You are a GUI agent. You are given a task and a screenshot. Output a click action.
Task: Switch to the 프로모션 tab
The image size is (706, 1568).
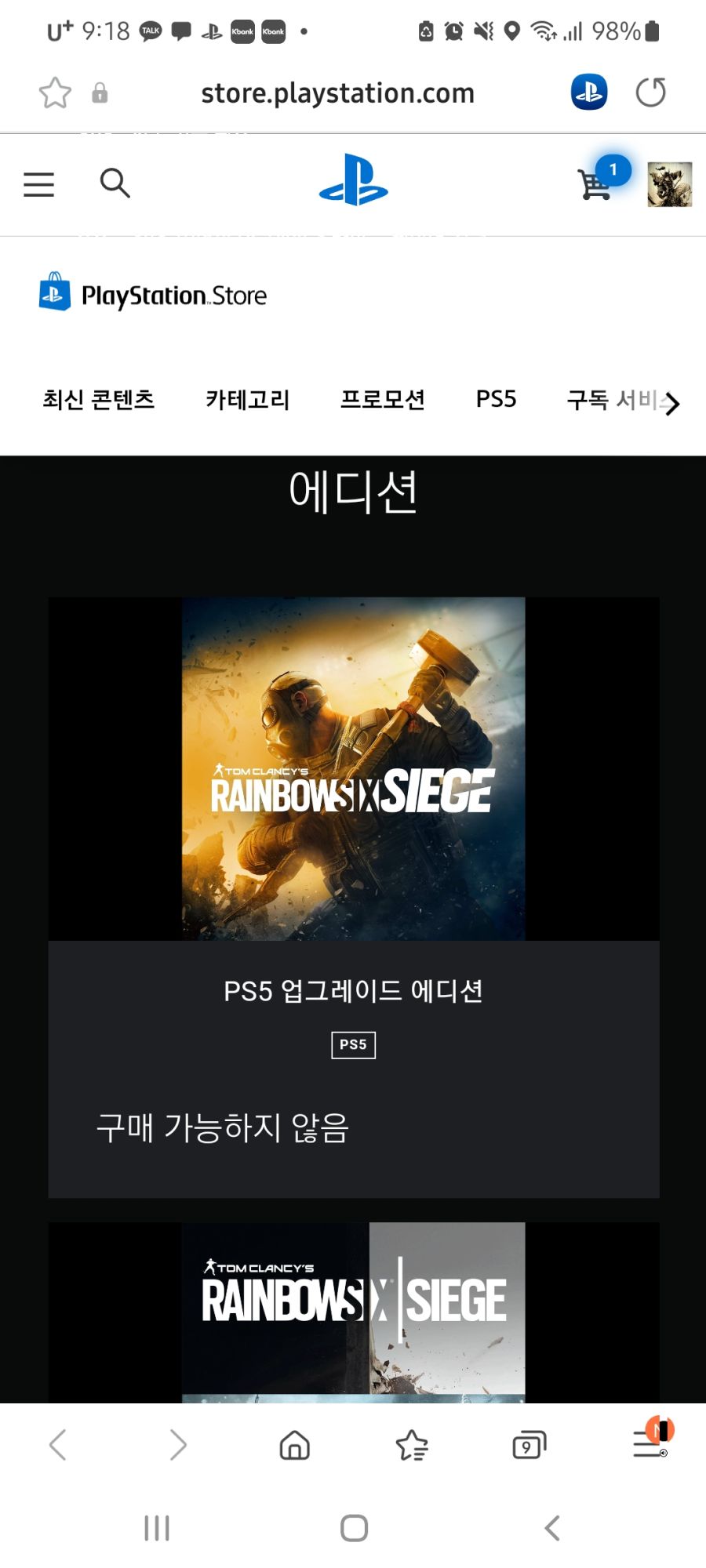pyautogui.click(x=382, y=400)
